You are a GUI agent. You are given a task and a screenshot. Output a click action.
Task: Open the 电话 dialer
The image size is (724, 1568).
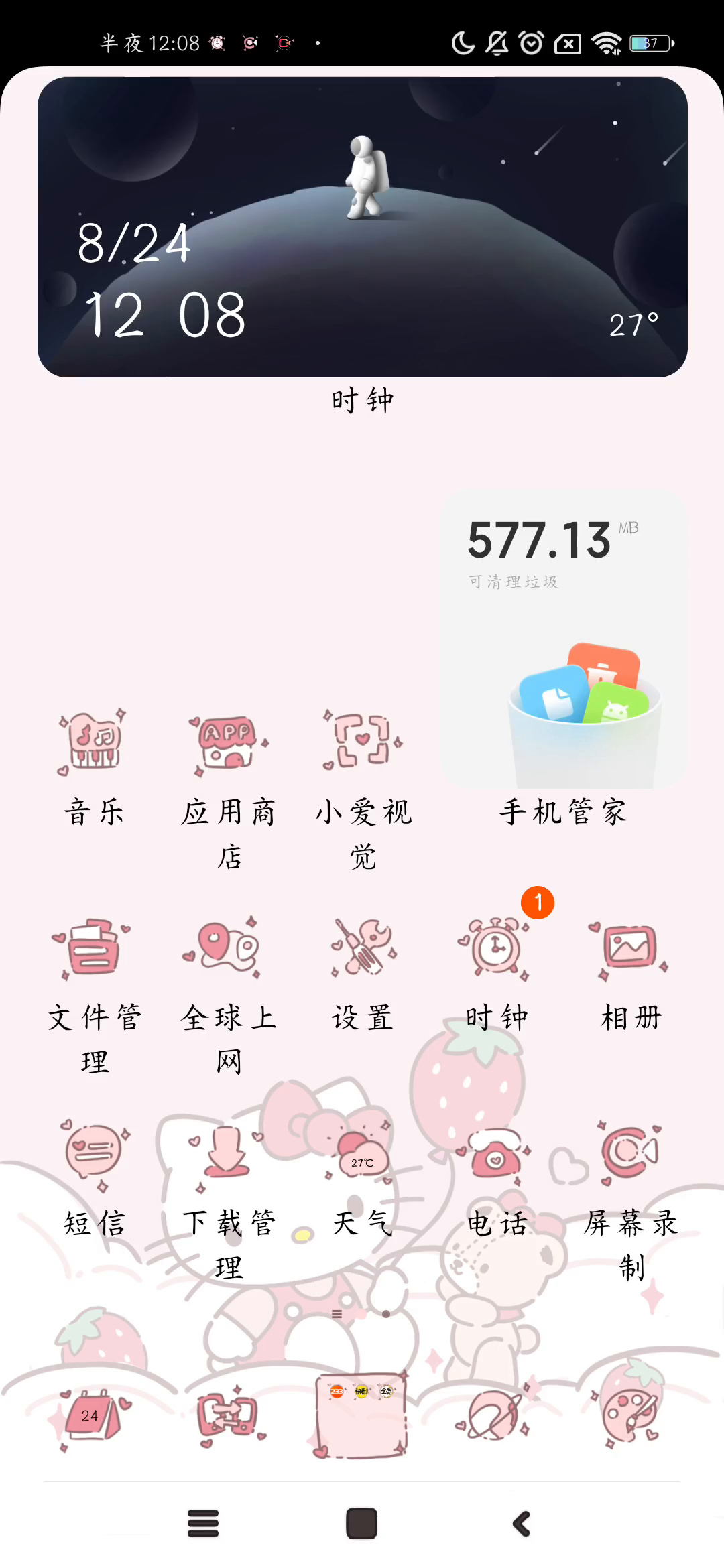pyautogui.click(x=496, y=1154)
